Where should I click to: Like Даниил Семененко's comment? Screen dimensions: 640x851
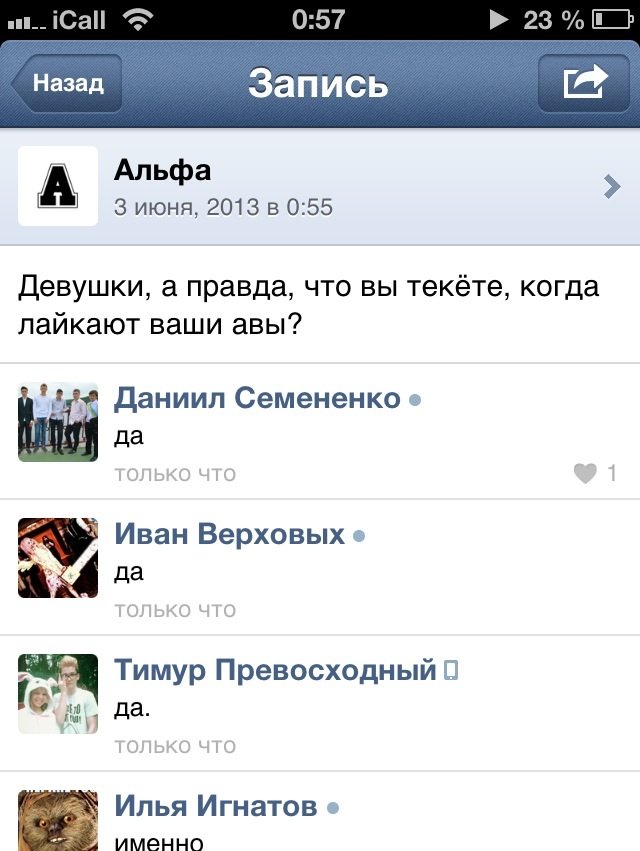click(x=586, y=473)
